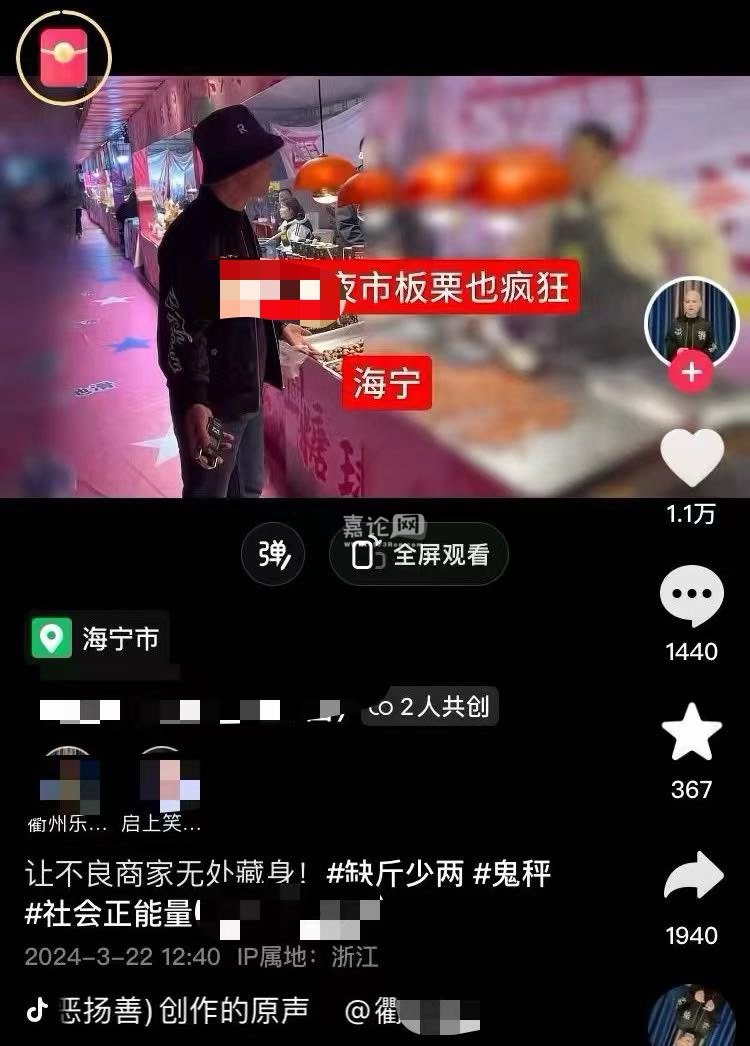Open the rotating music disc
This screenshot has height=1046, width=750.
click(692, 1018)
